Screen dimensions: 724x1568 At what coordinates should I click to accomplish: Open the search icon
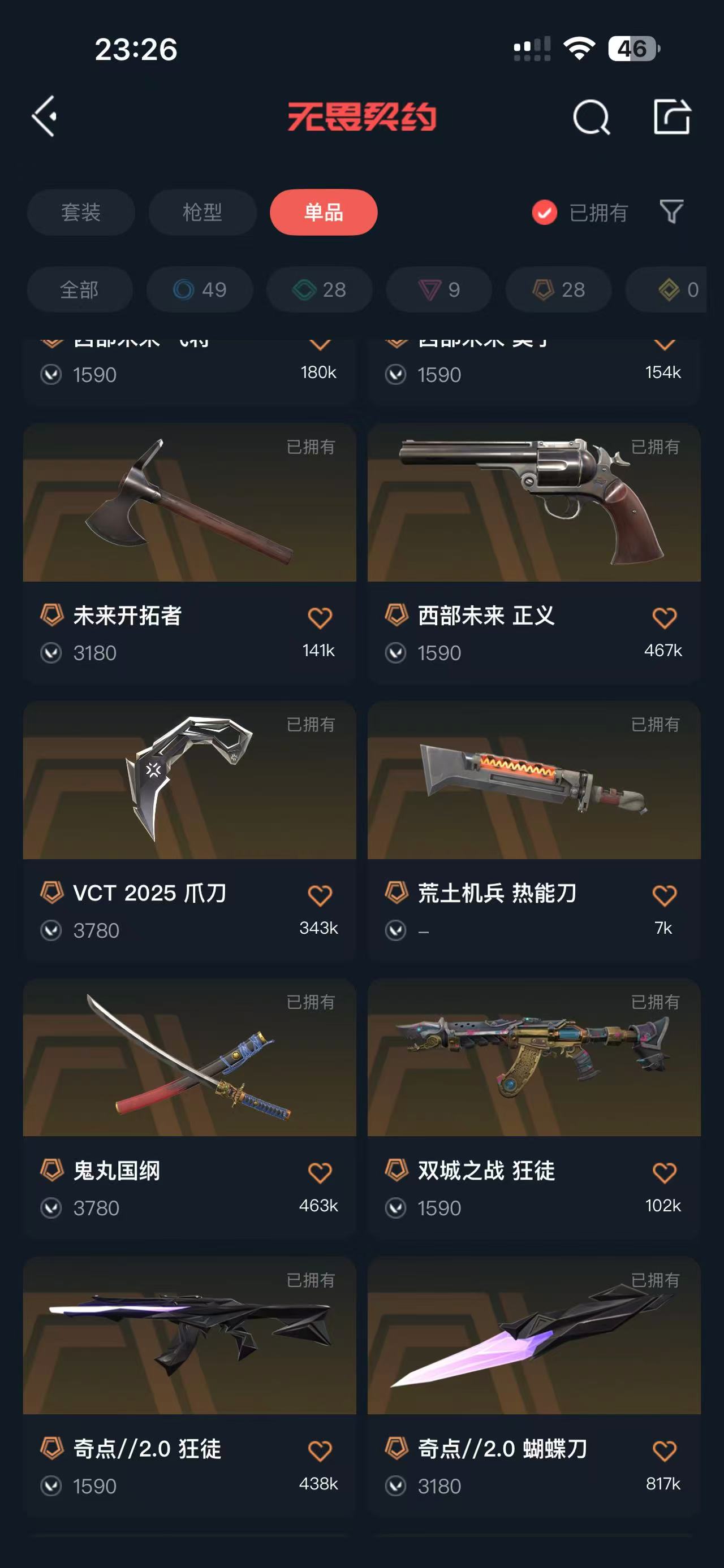(x=591, y=117)
